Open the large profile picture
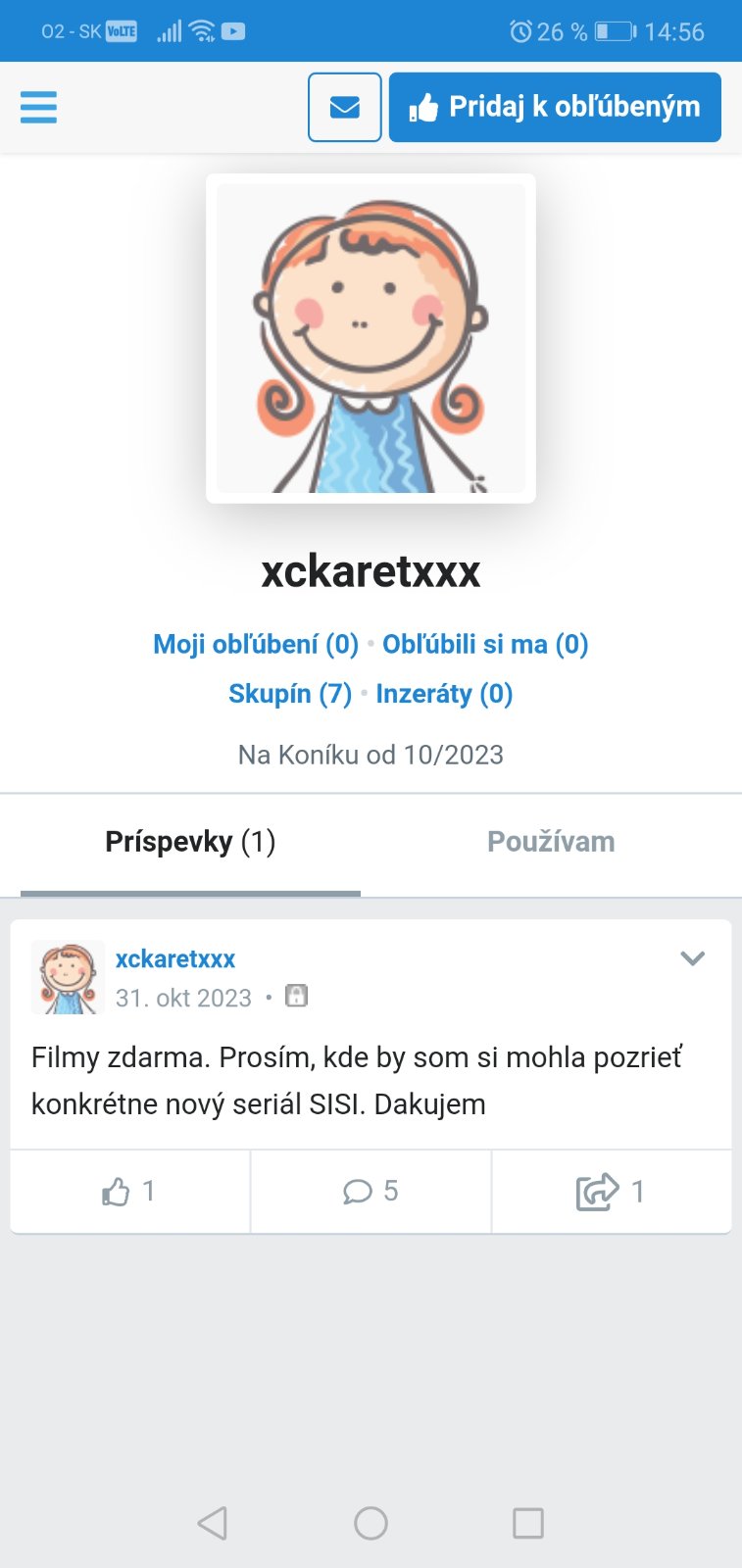Screen dimensions: 742x1568 point(371,338)
